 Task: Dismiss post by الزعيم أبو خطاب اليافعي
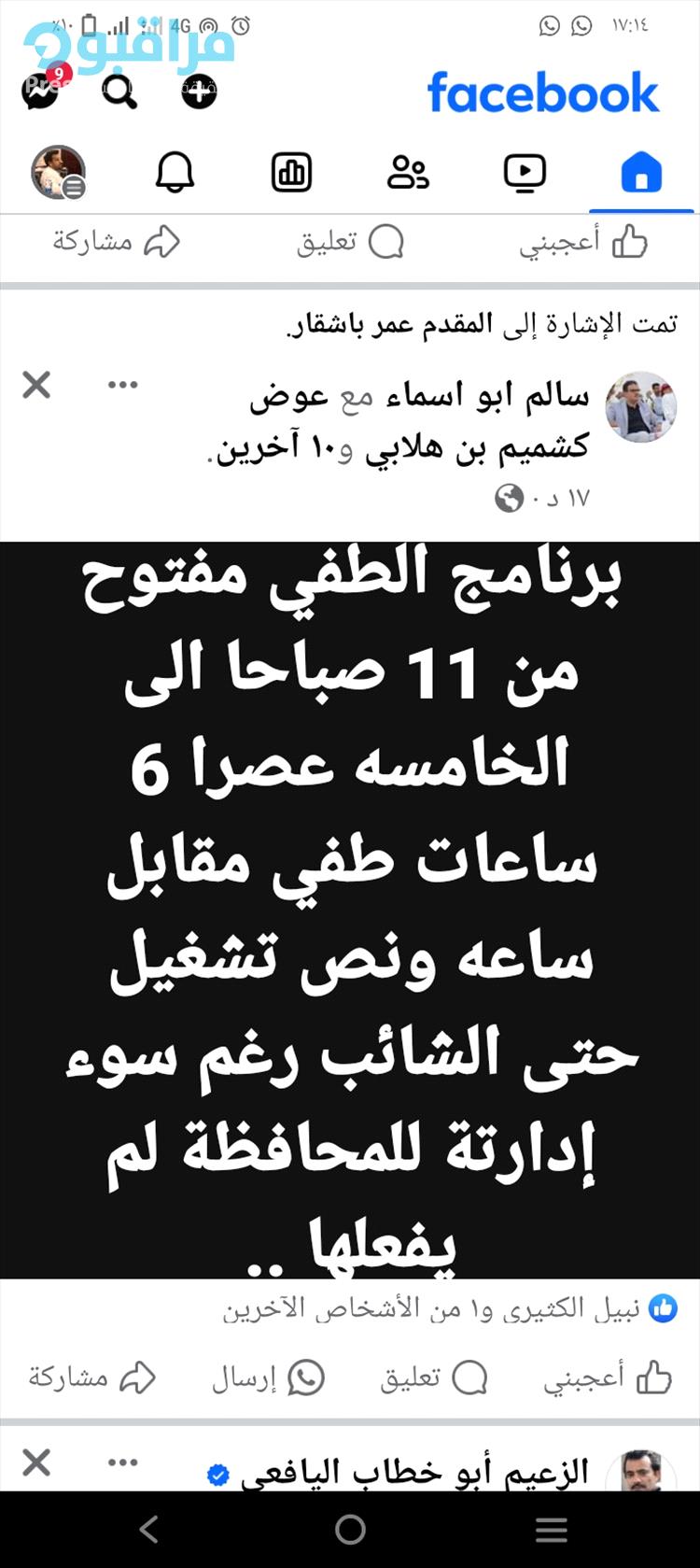point(36,1461)
